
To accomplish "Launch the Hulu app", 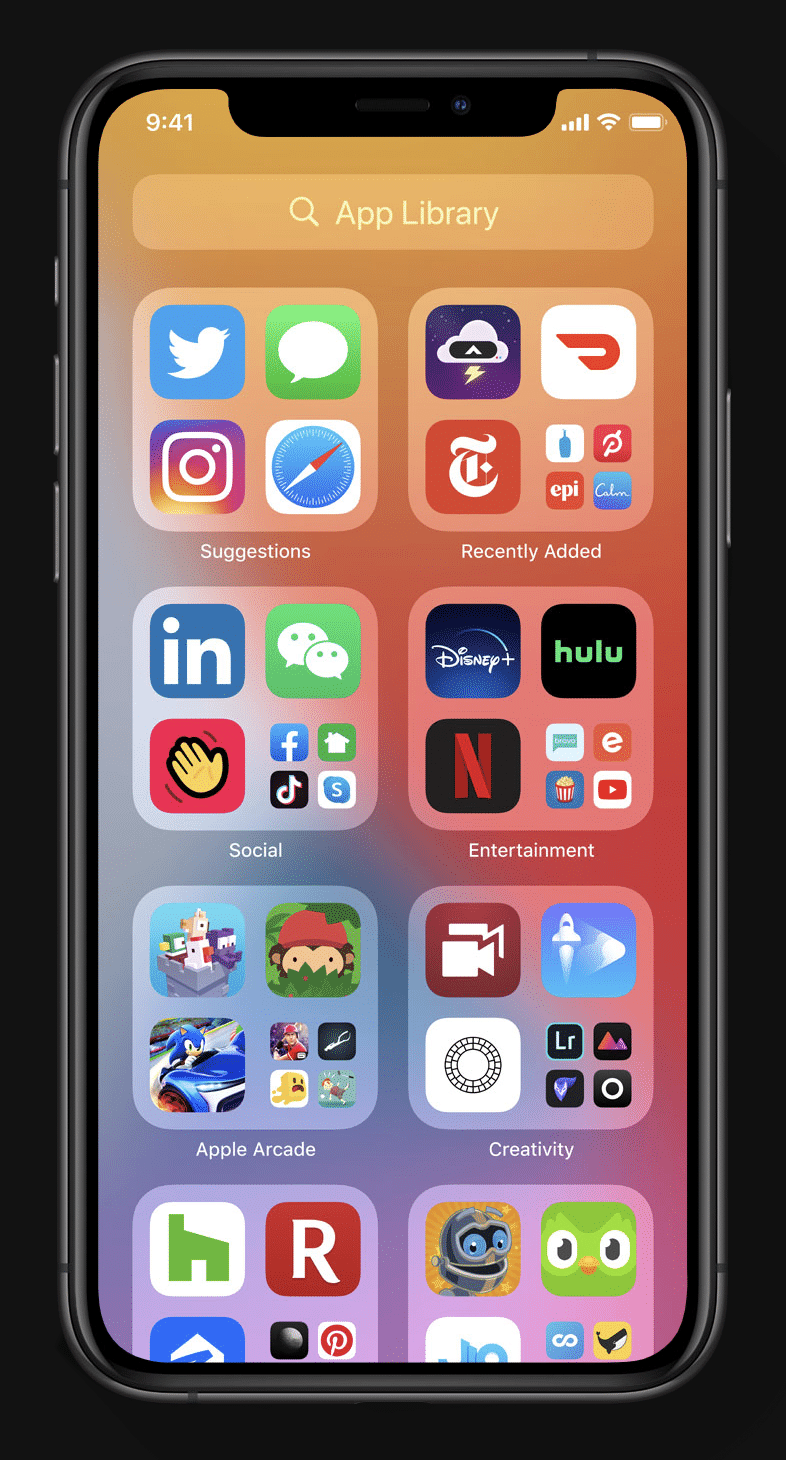I will coord(588,651).
